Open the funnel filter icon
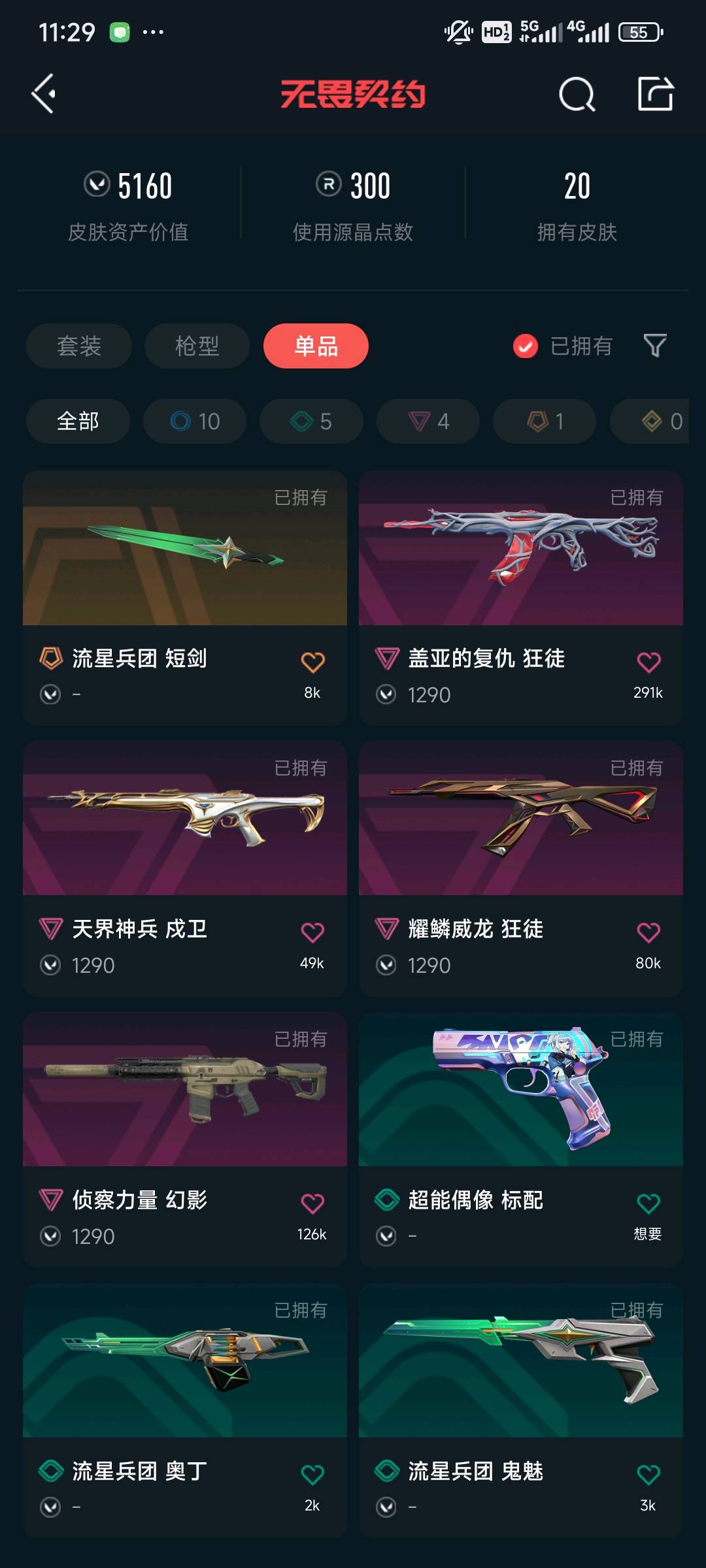The image size is (706, 1568). (x=654, y=346)
